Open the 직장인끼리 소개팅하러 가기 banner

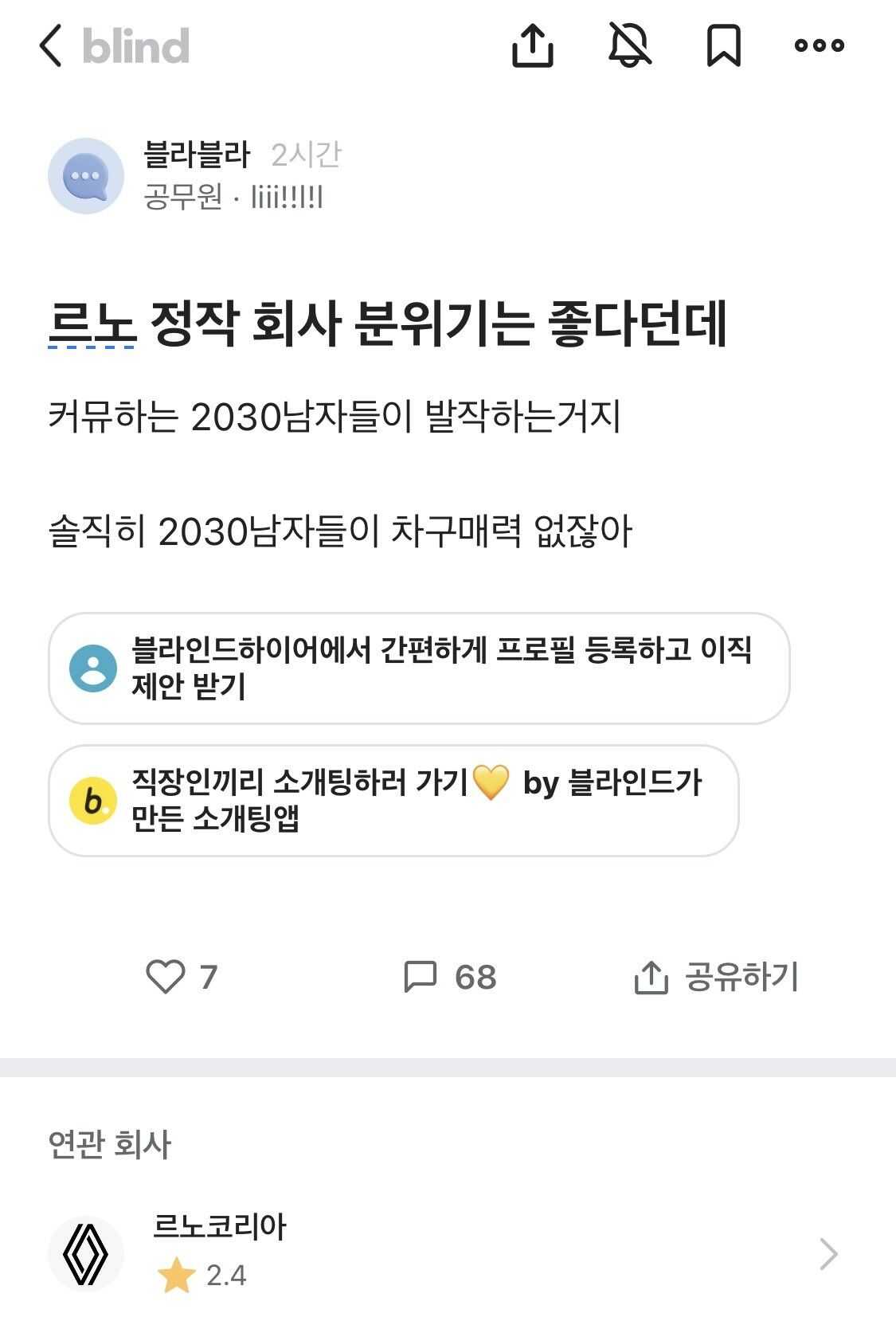tap(393, 800)
